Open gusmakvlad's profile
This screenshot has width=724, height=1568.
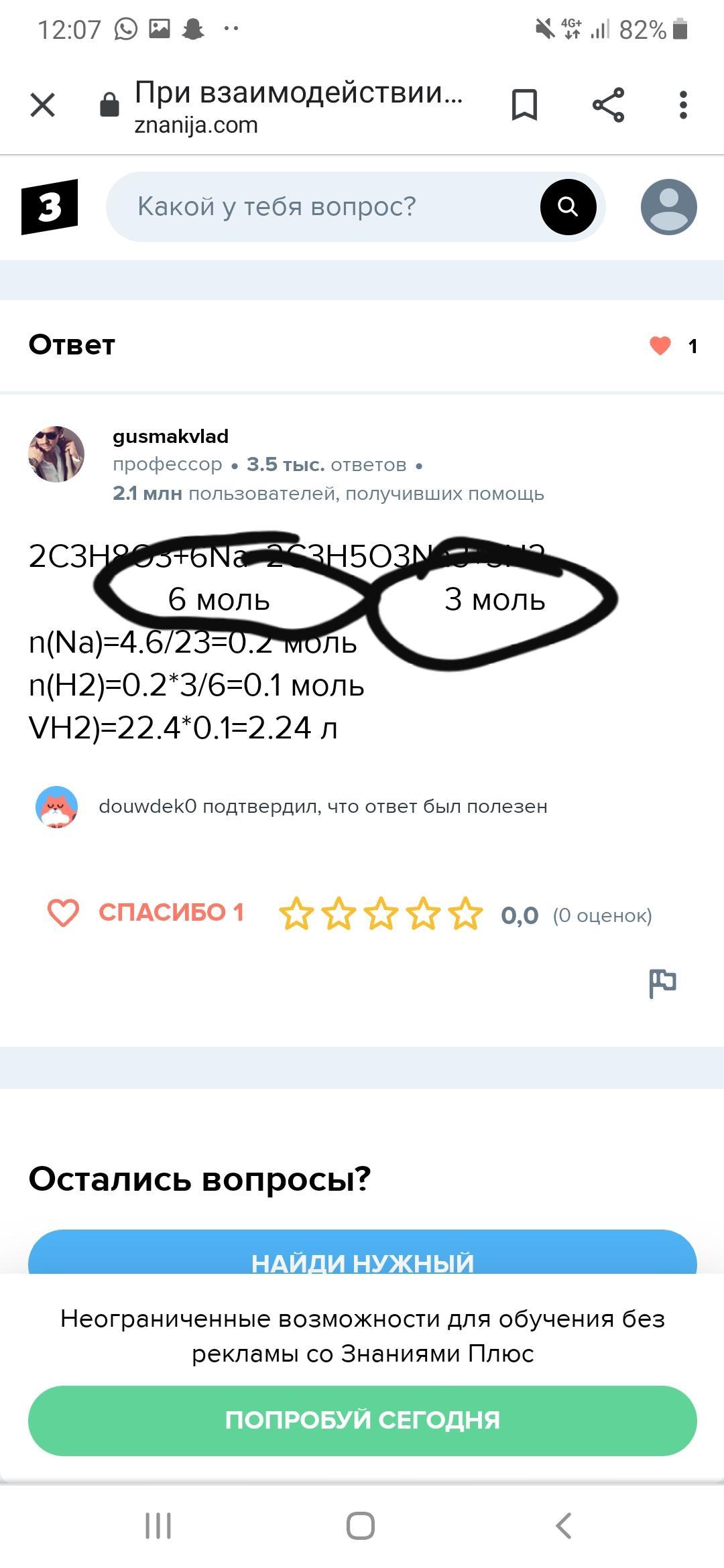(170, 436)
